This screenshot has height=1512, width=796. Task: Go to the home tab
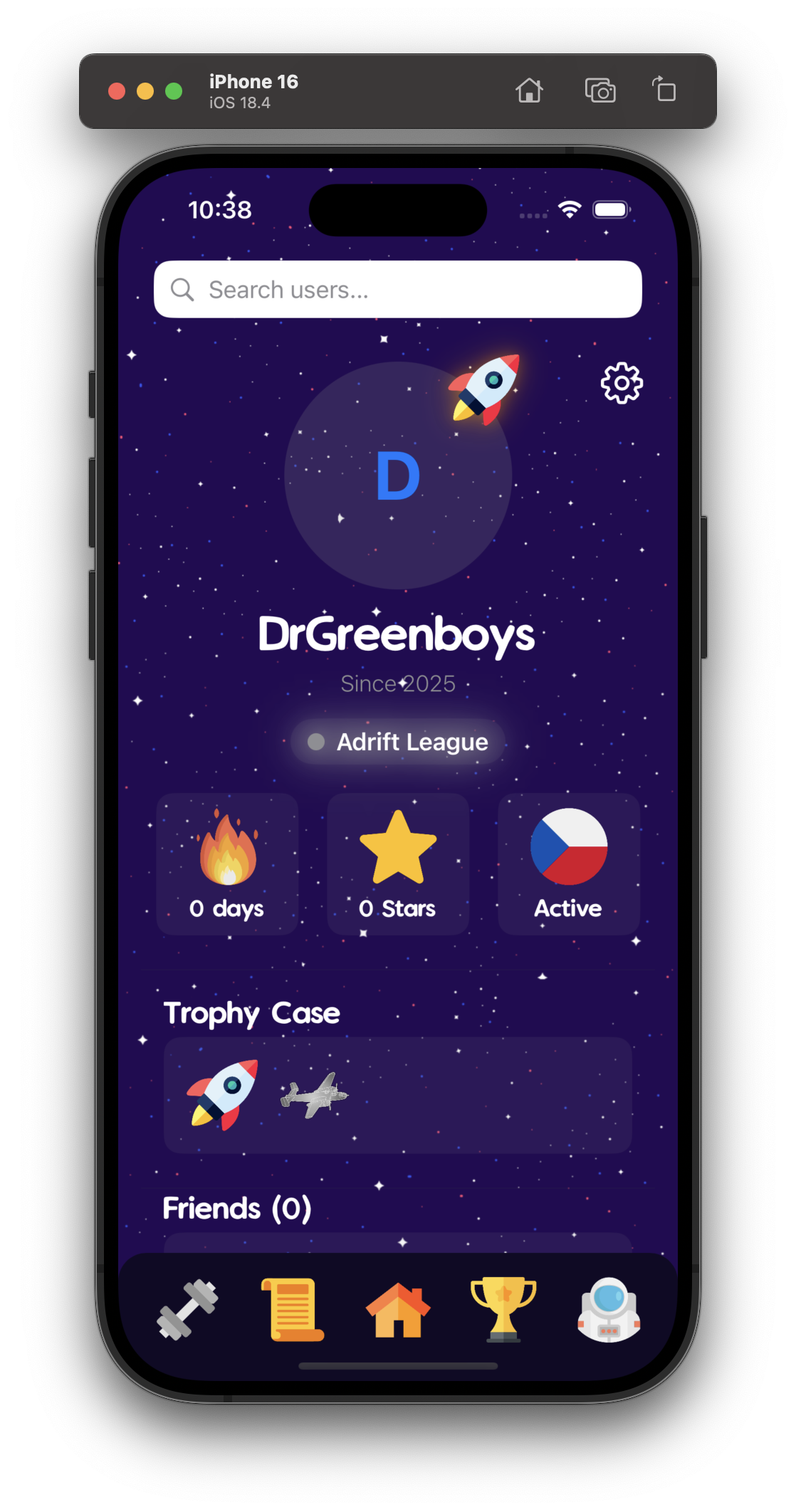click(397, 1310)
